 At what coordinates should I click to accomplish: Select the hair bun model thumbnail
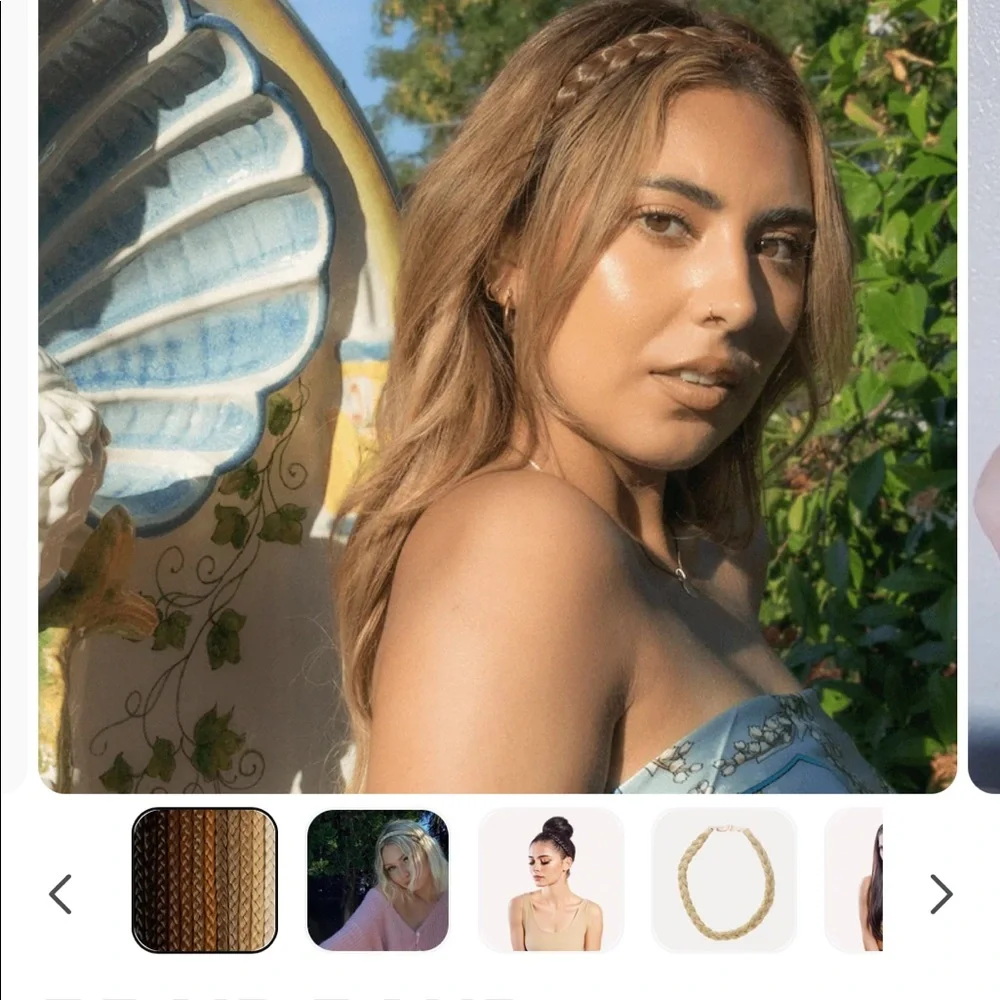point(551,880)
